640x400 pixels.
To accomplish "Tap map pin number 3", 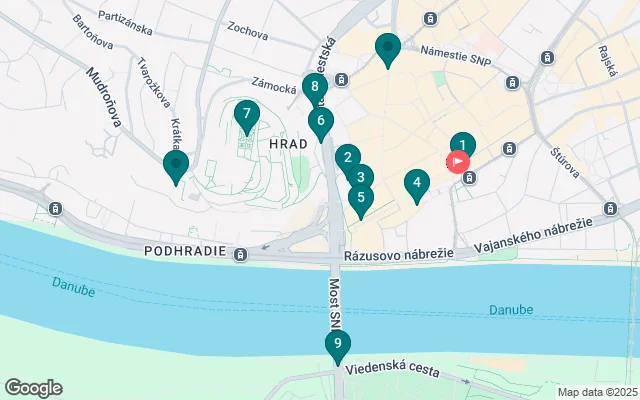I will point(360,177).
